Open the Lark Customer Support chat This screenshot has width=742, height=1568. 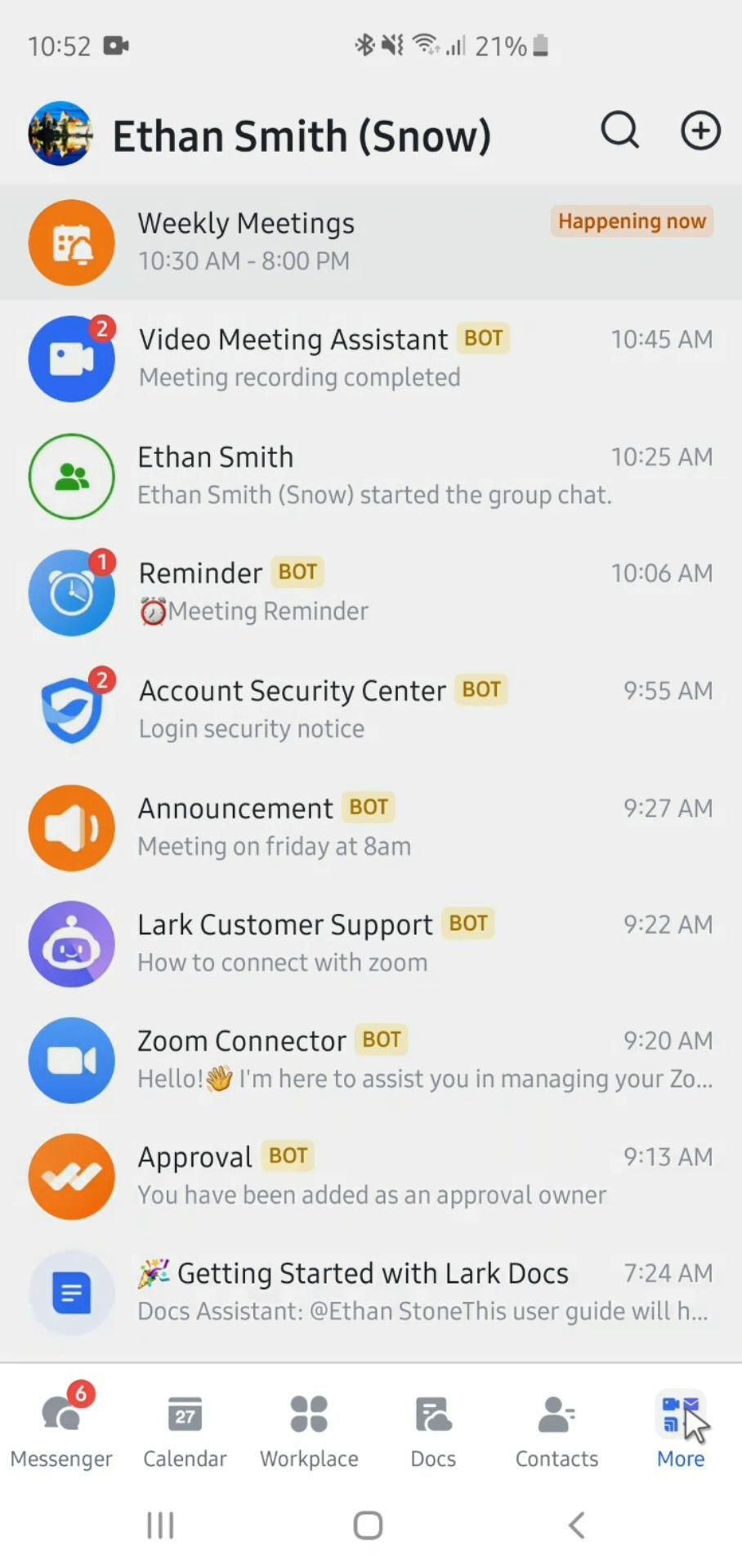[x=371, y=943]
